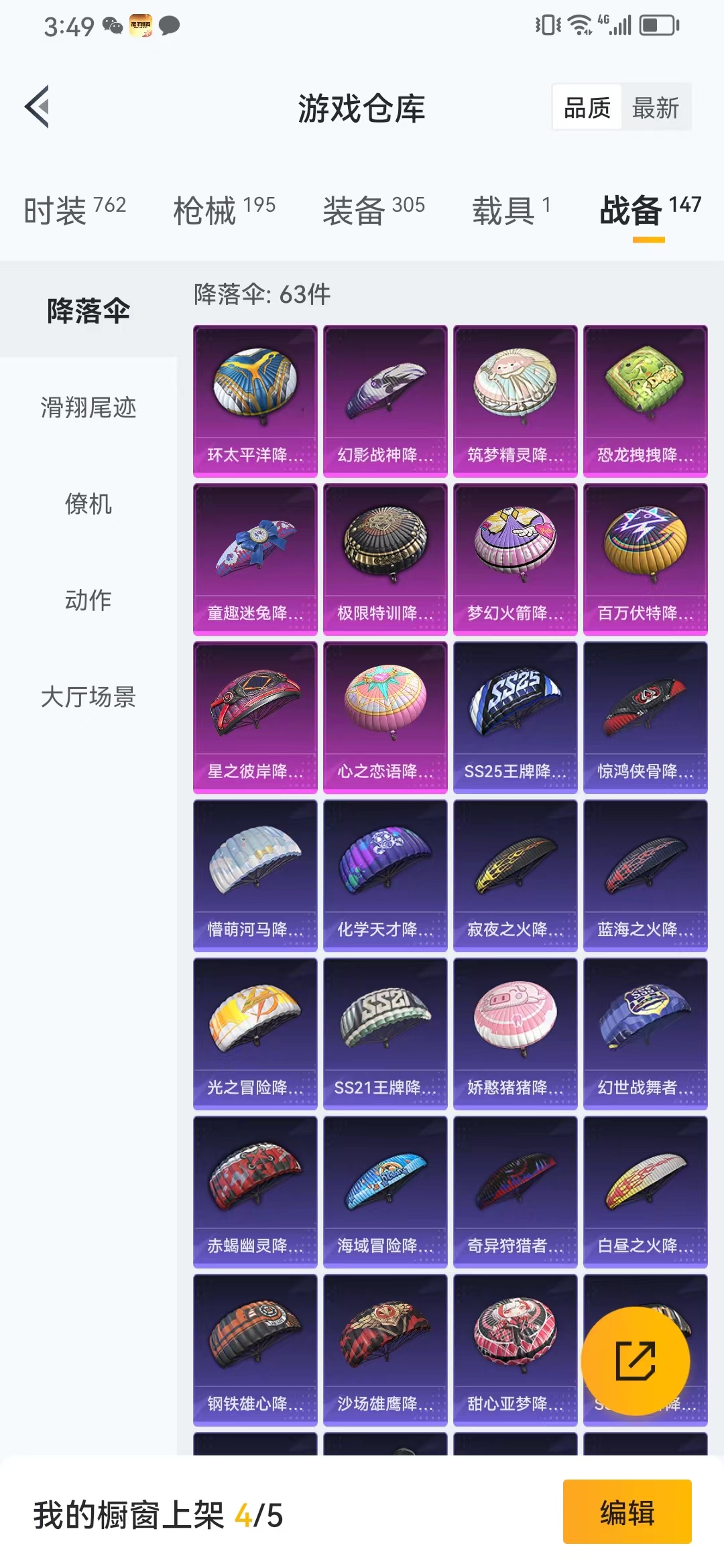Go back using the top-left arrow
This screenshot has height=1568, width=724.
point(38,107)
